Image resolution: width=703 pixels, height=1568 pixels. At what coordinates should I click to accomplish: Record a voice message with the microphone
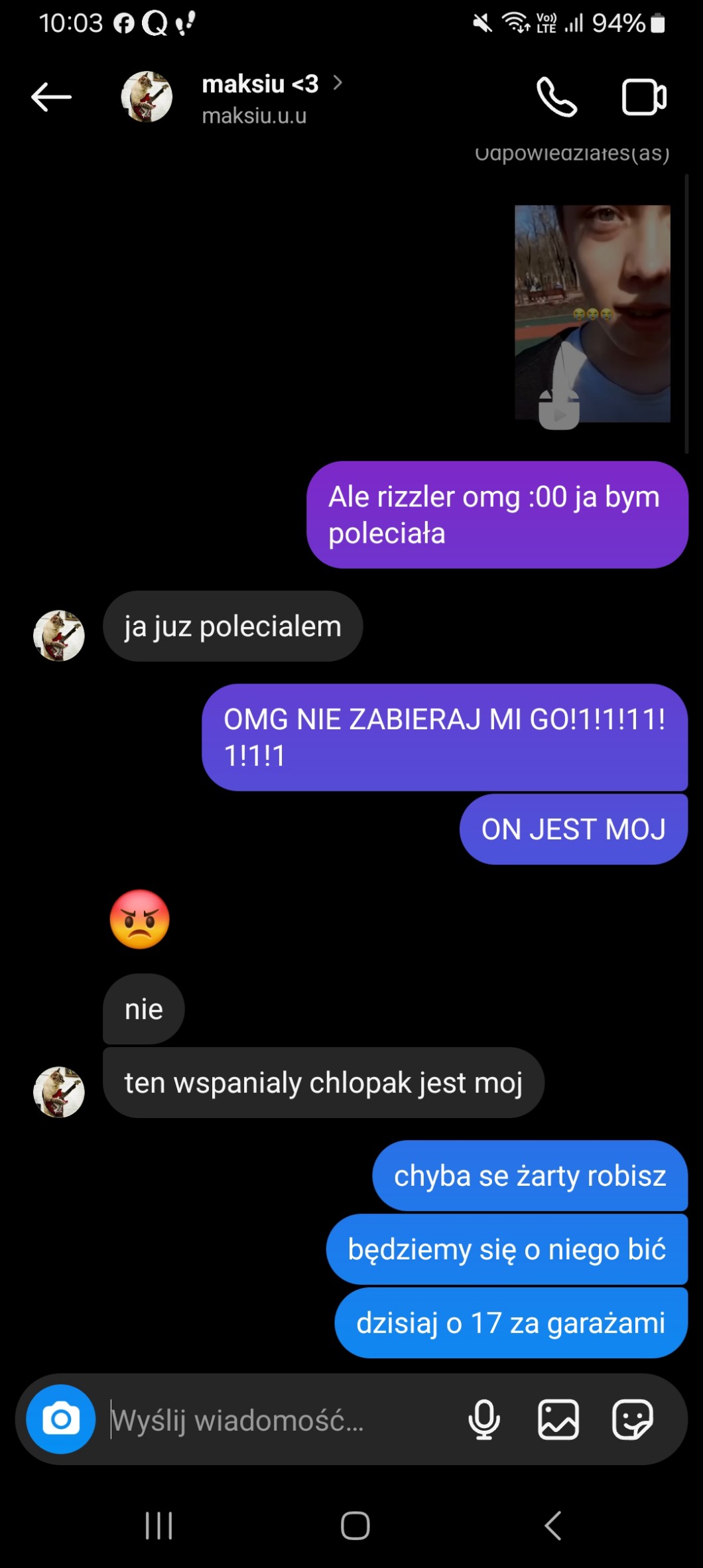click(x=484, y=1419)
